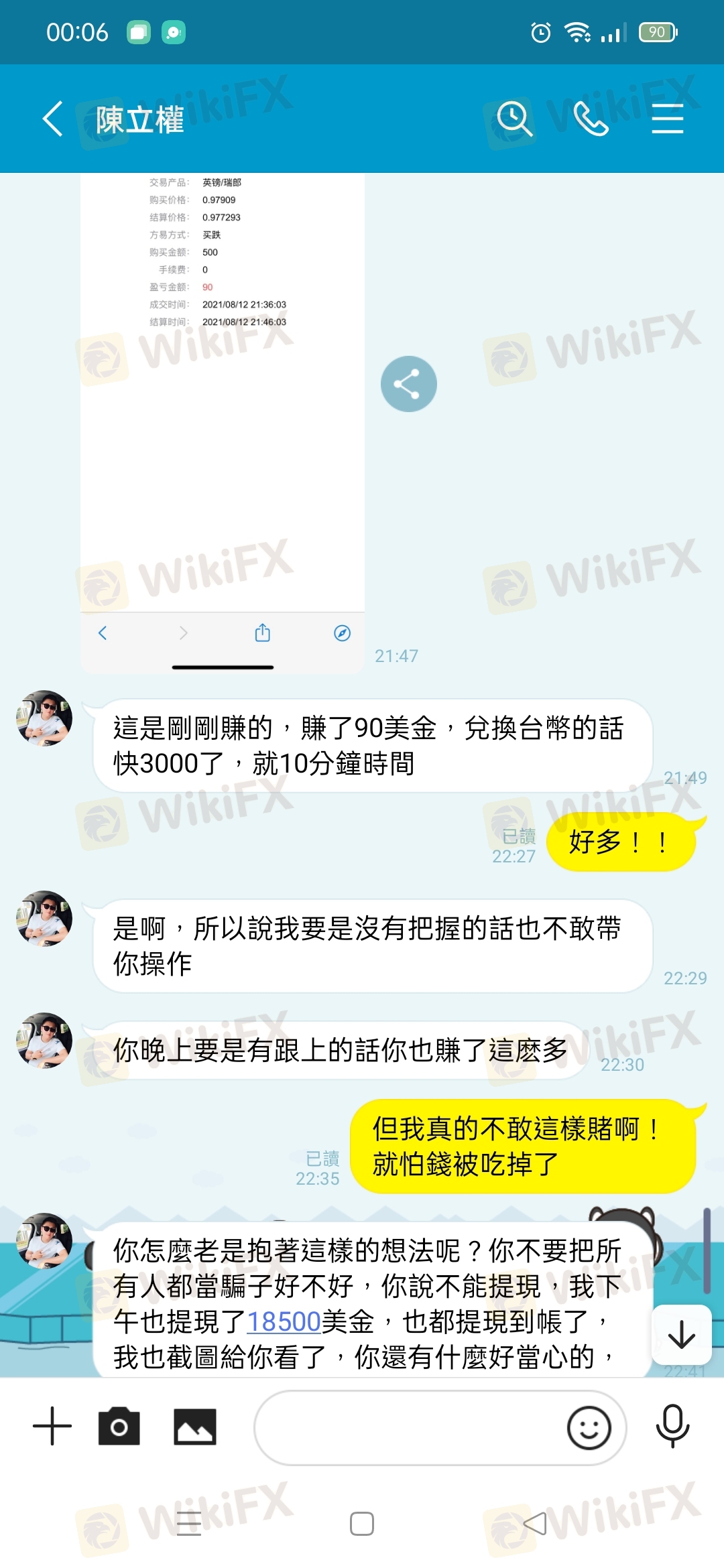Tap 陳立權's avatar beside the 90美金 message
Image resolution: width=724 pixels, height=1568 pixels.
(44, 718)
